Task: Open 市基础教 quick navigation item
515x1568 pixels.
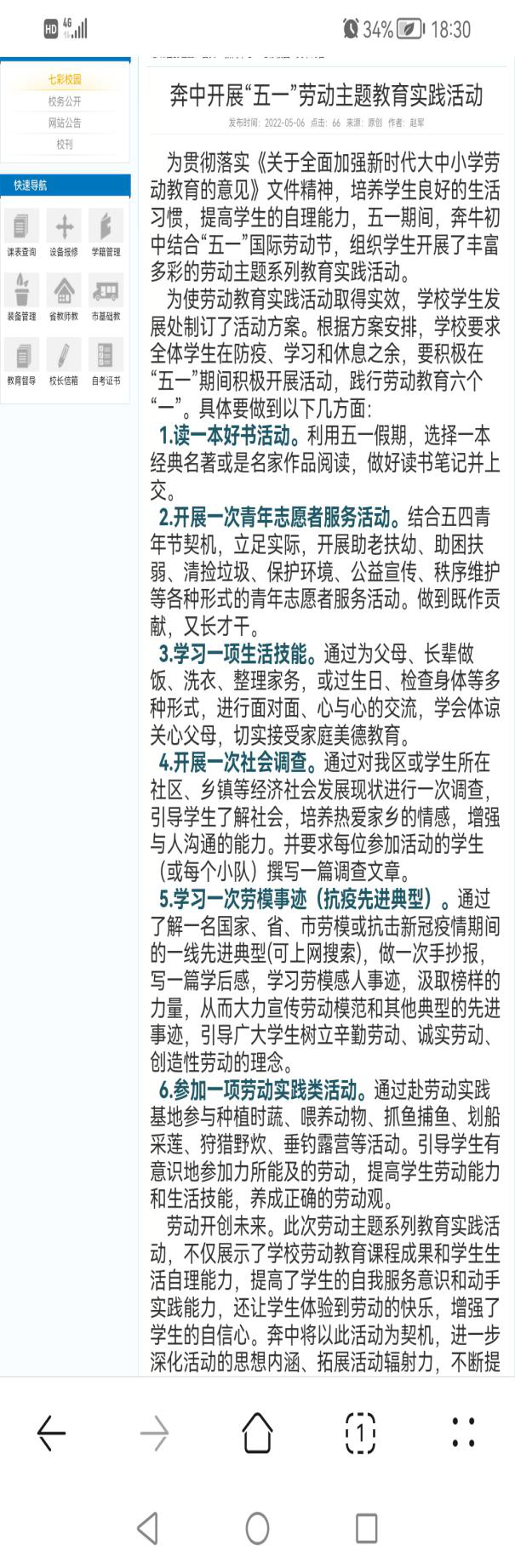Action: click(x=106, y=296)
